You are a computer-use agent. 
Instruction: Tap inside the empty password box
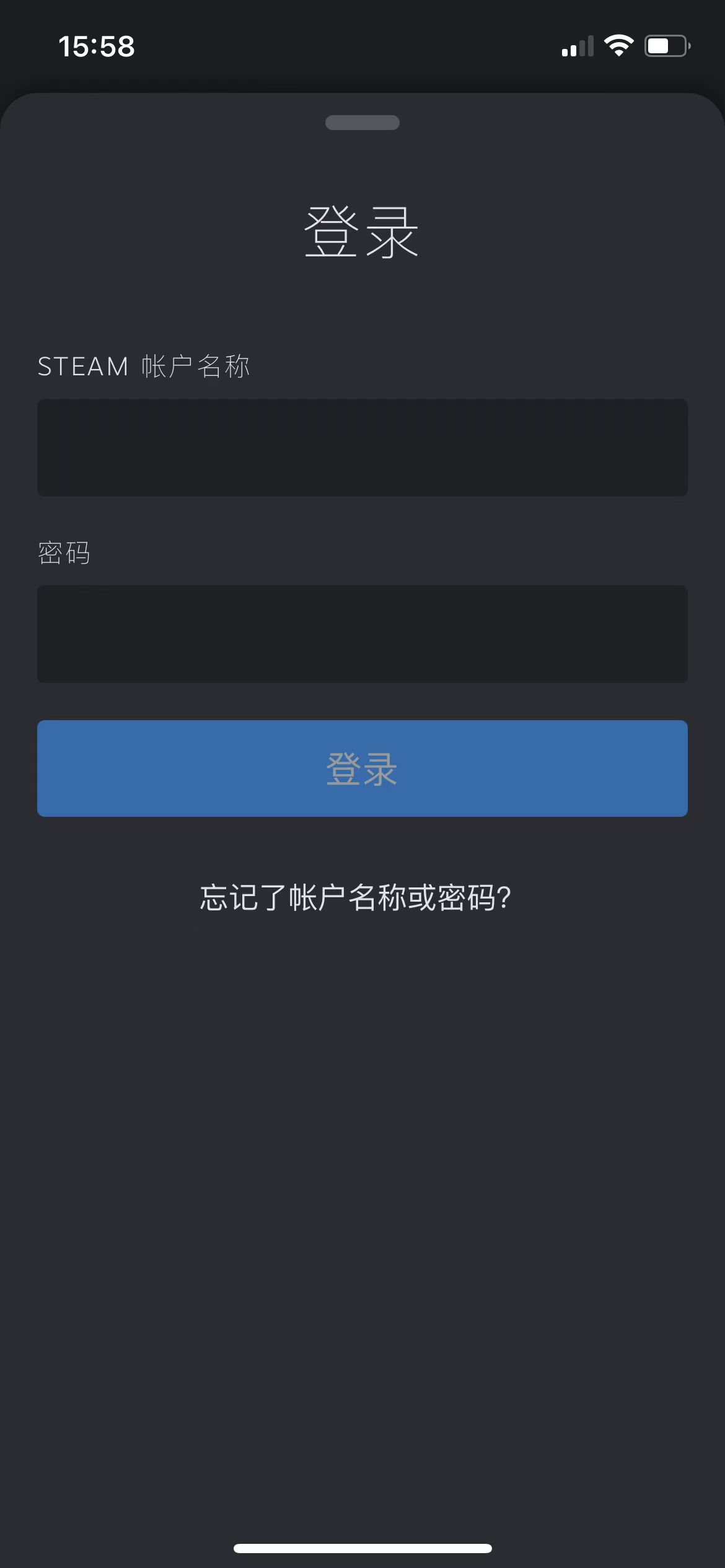coord(362,634)
